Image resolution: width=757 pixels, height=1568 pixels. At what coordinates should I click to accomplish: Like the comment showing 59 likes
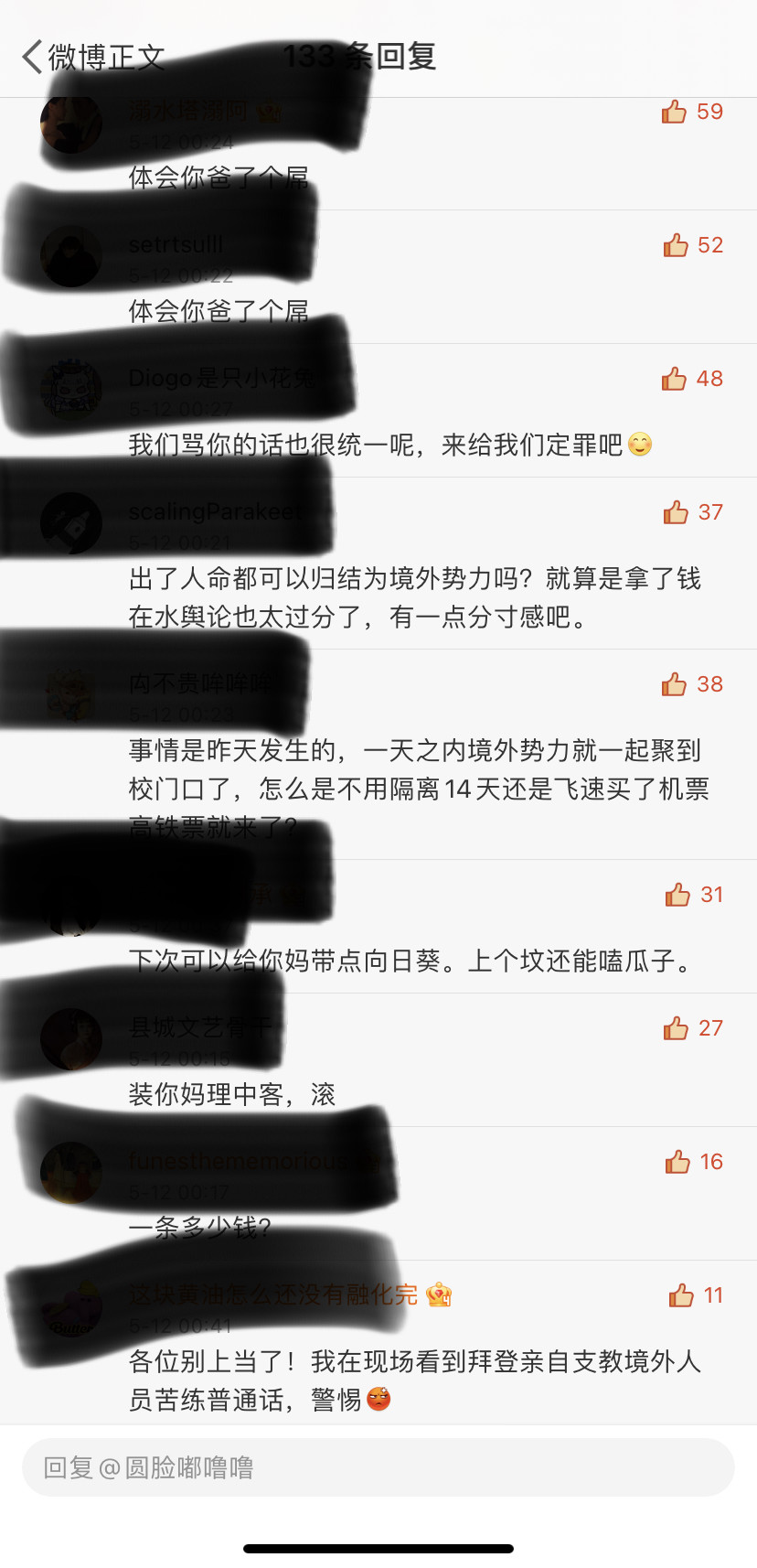675,112
